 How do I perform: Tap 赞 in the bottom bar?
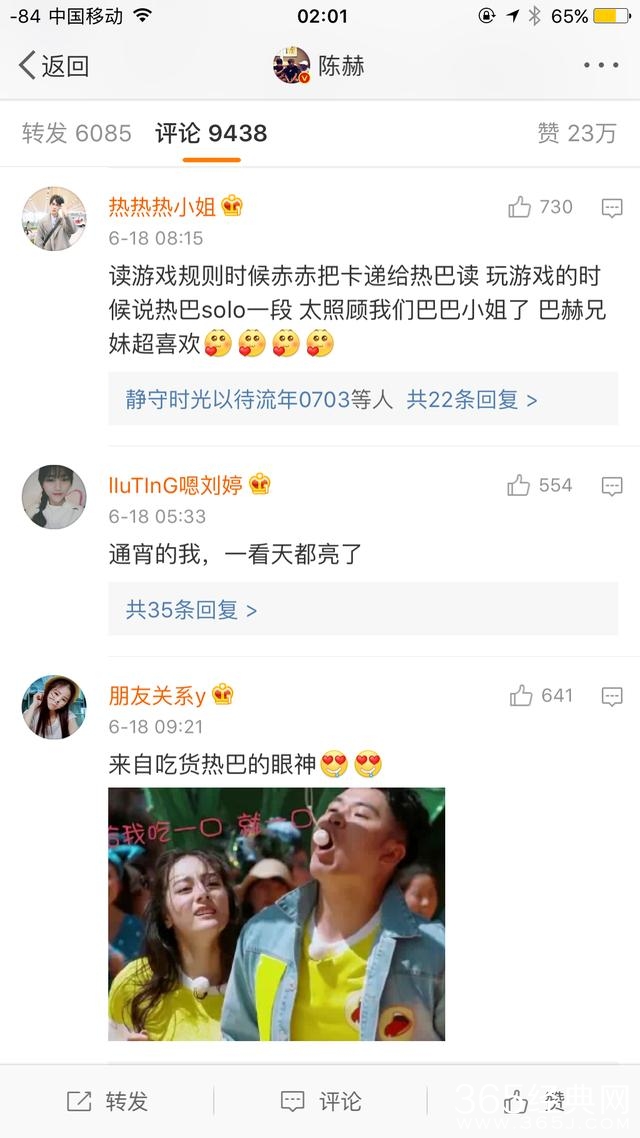click(535, 1101)
